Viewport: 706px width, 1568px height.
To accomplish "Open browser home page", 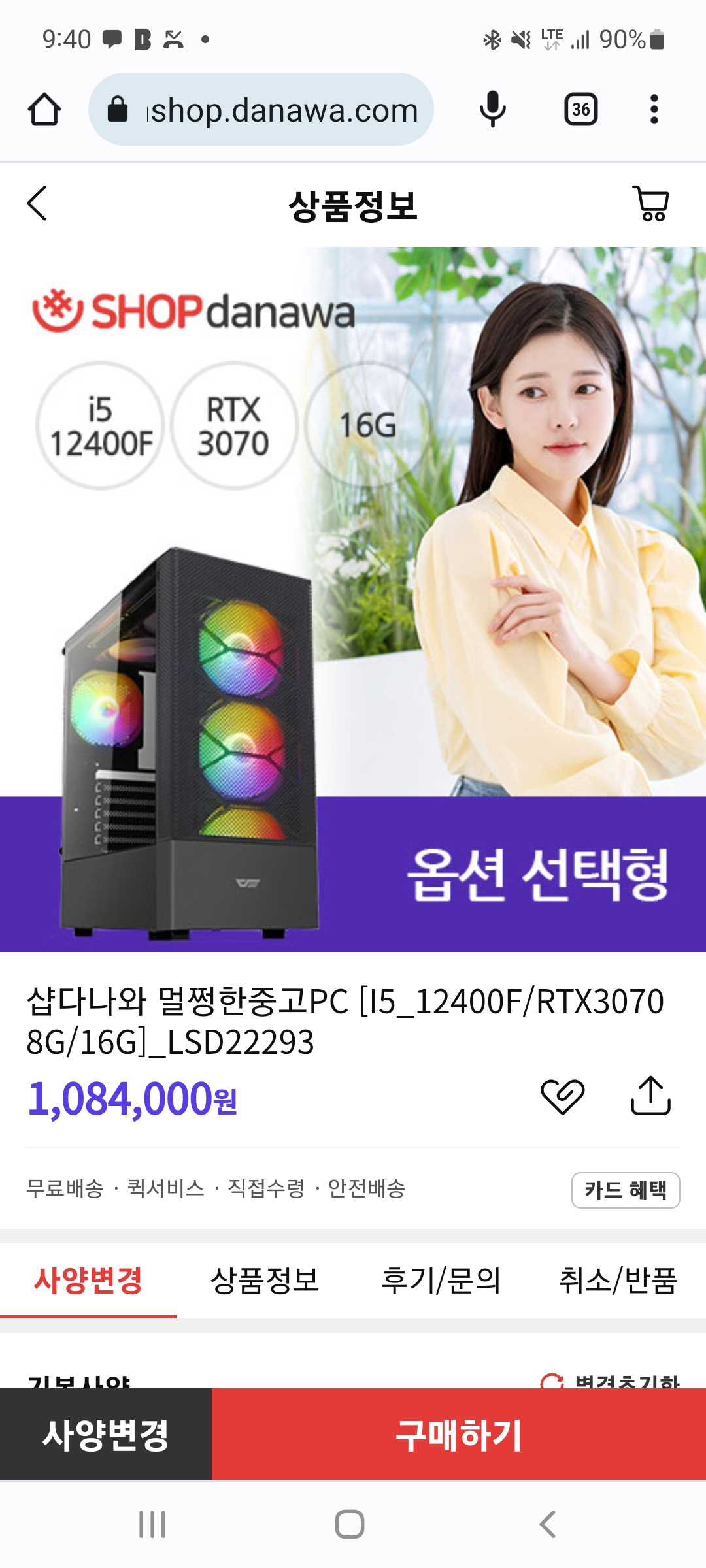I will click(44, 109).
